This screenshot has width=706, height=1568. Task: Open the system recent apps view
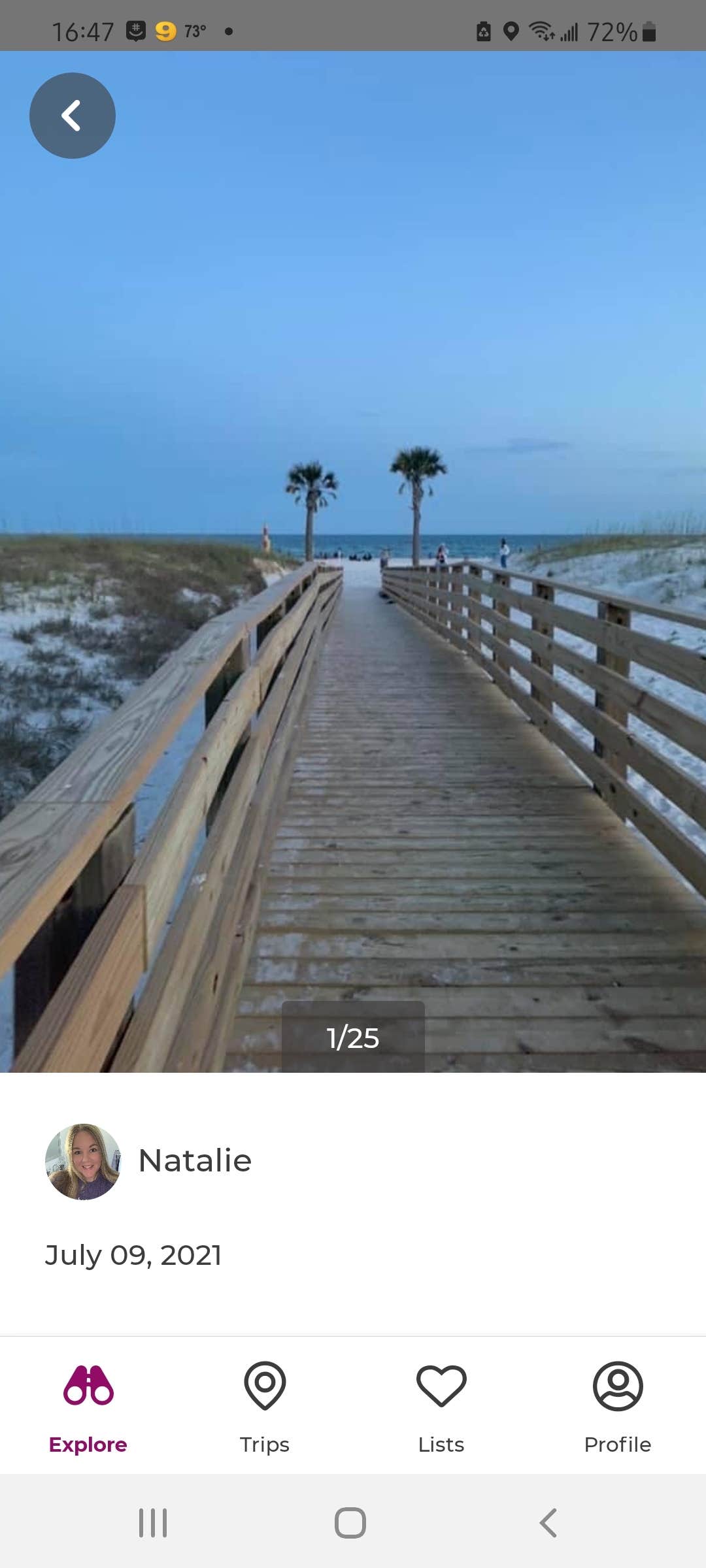point(153,1522)
